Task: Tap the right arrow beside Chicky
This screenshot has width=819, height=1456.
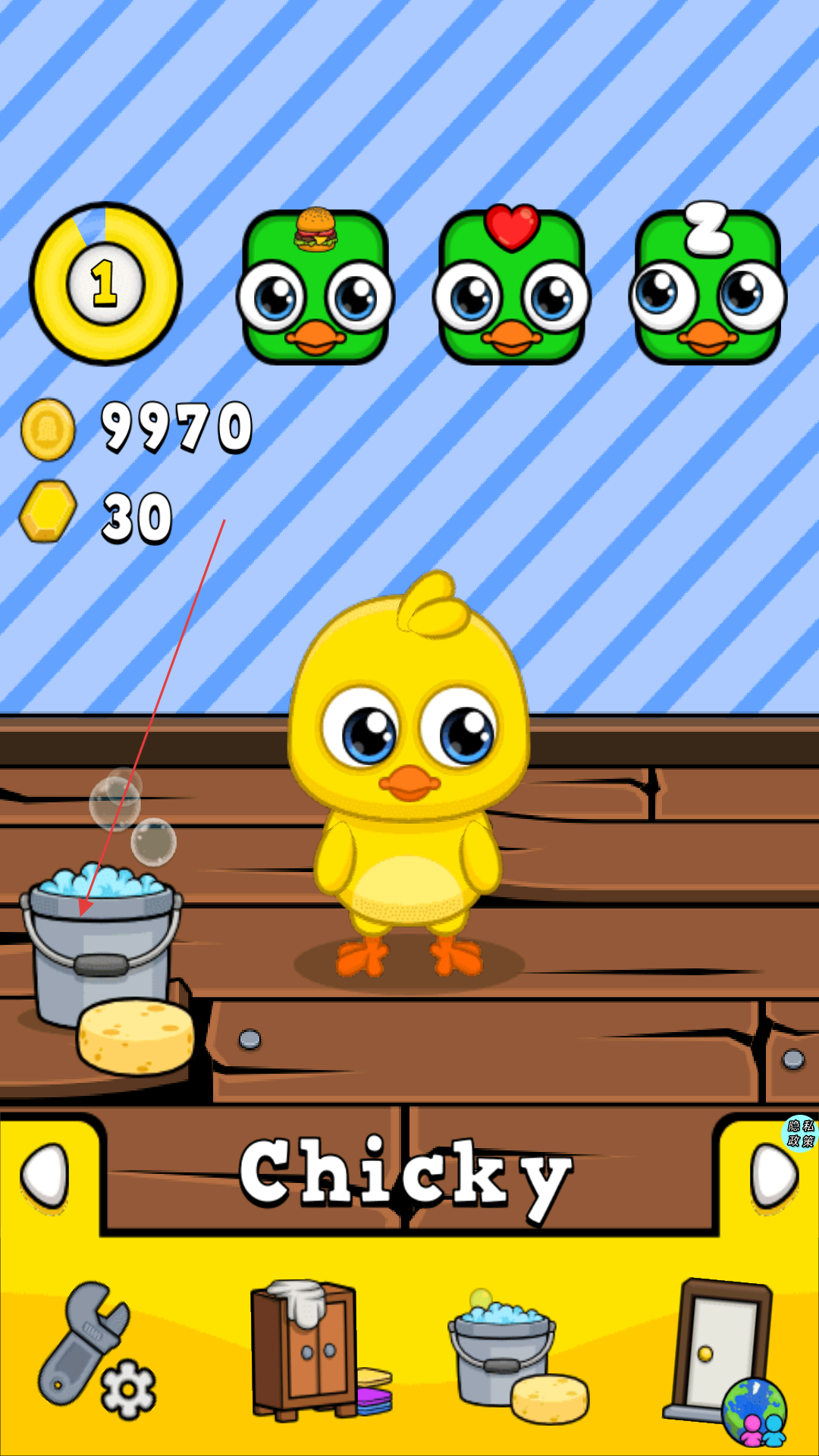Action: click(773, 1175)
